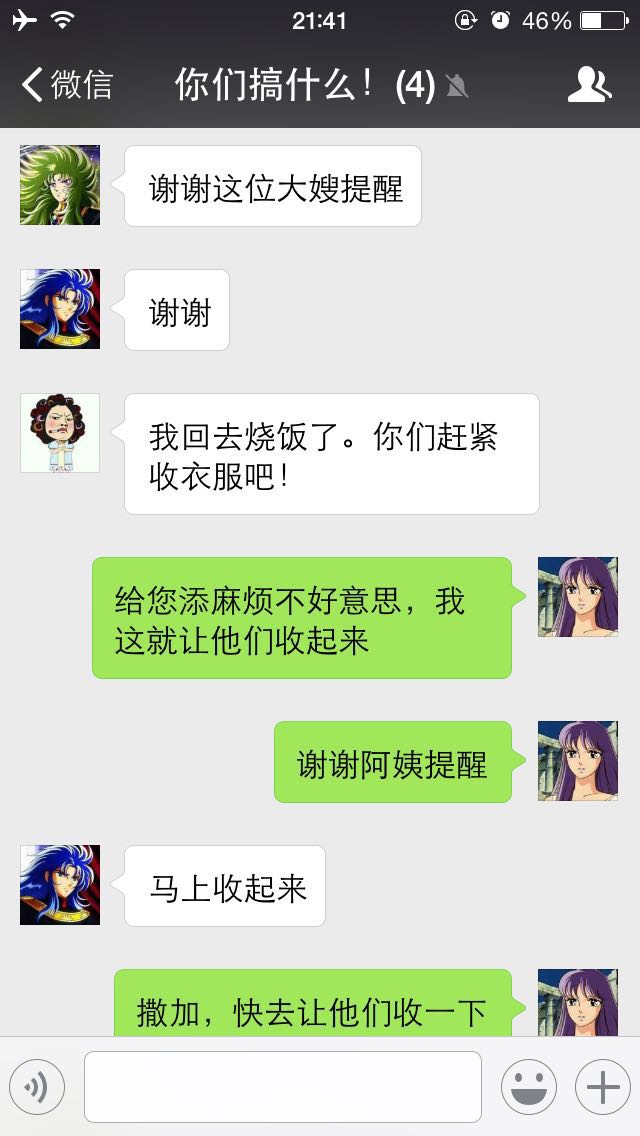640x1136 pixels.
Task: Open the emoji sticker panel
Action: pyautogui.click(x=528, y=1087)
